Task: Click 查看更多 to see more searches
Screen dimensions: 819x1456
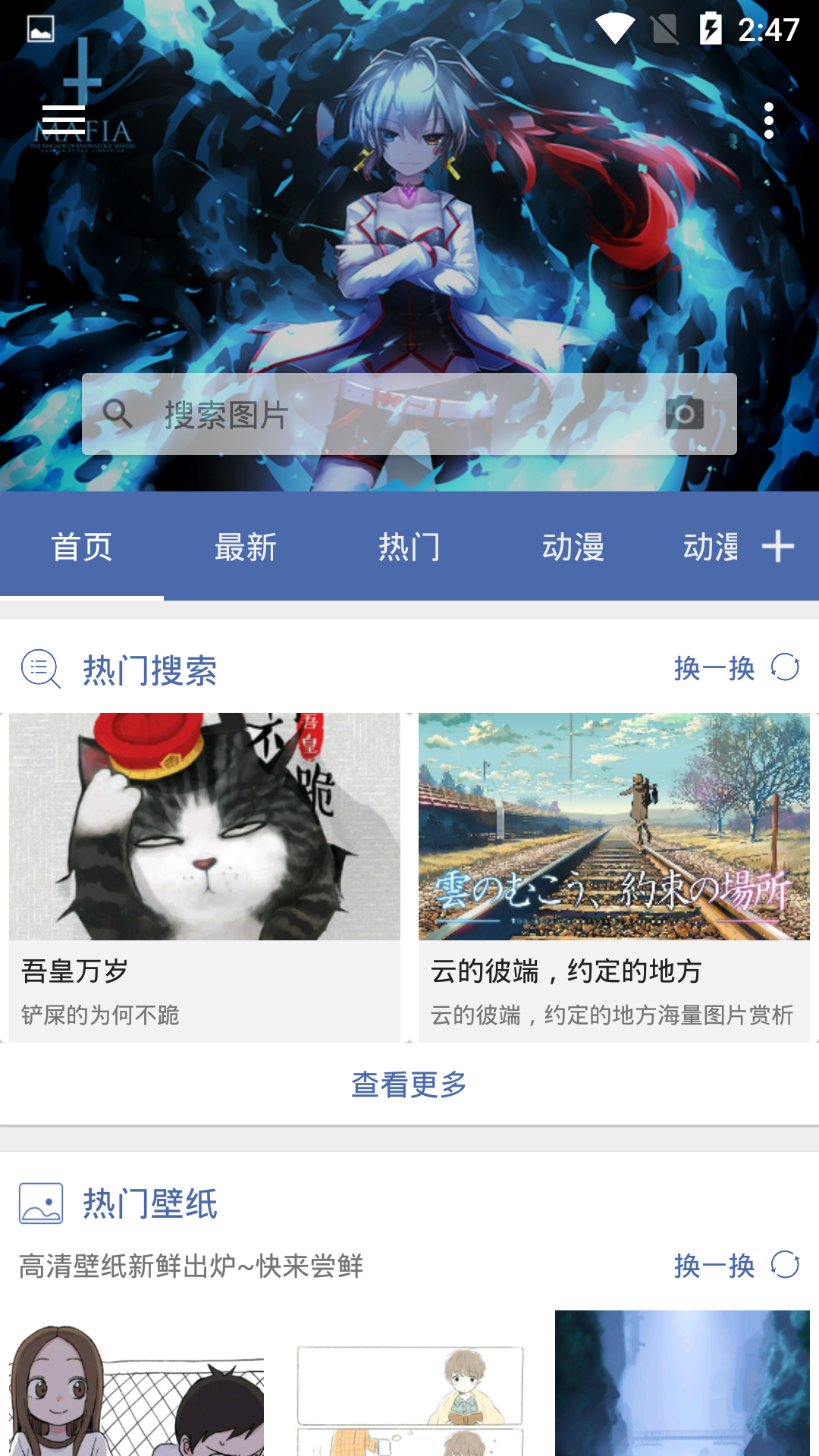Action: pyautogui.click(x=409, y=1086)
